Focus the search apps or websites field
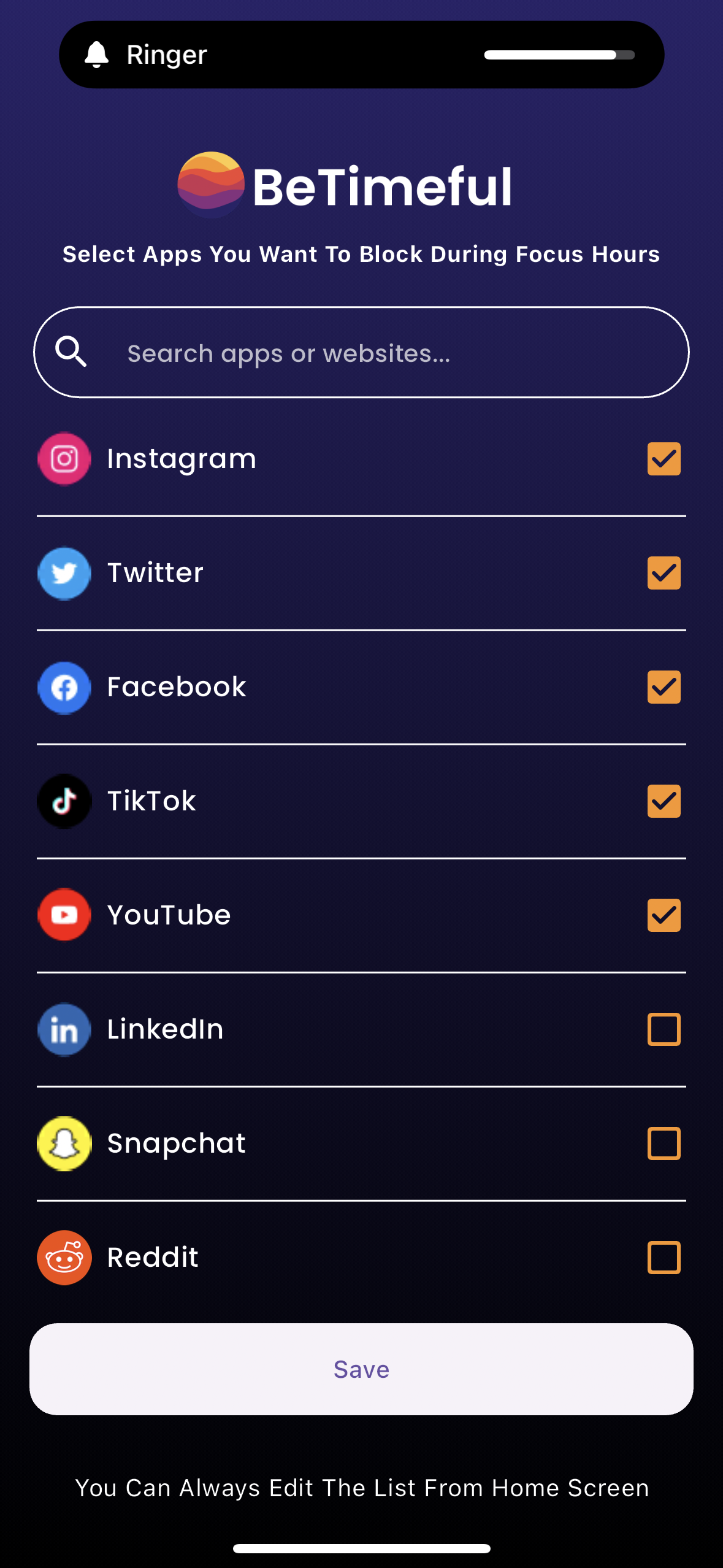The height and width of the screenshot is (1568, 723). coord(361,353)
